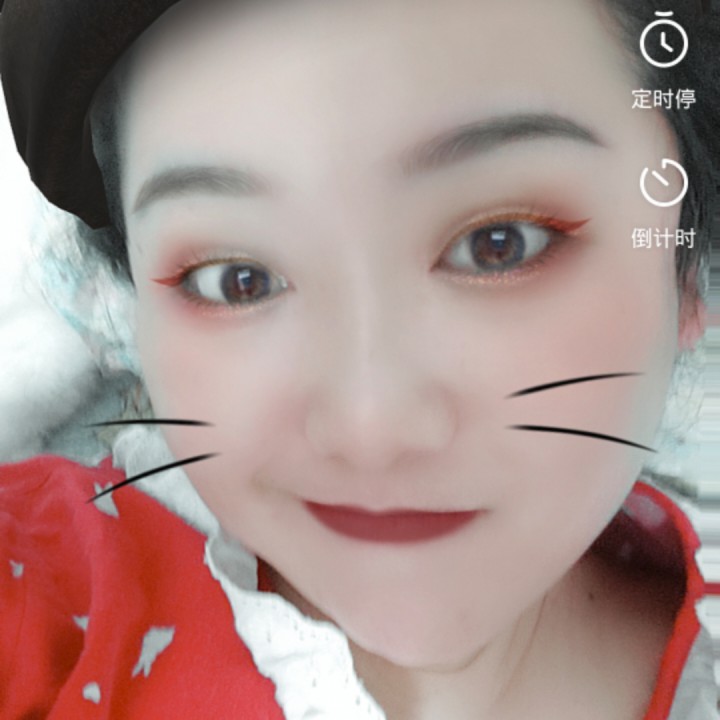Open the 定时停 timed-stop option
720x720 pixels.
pos(664,60)
